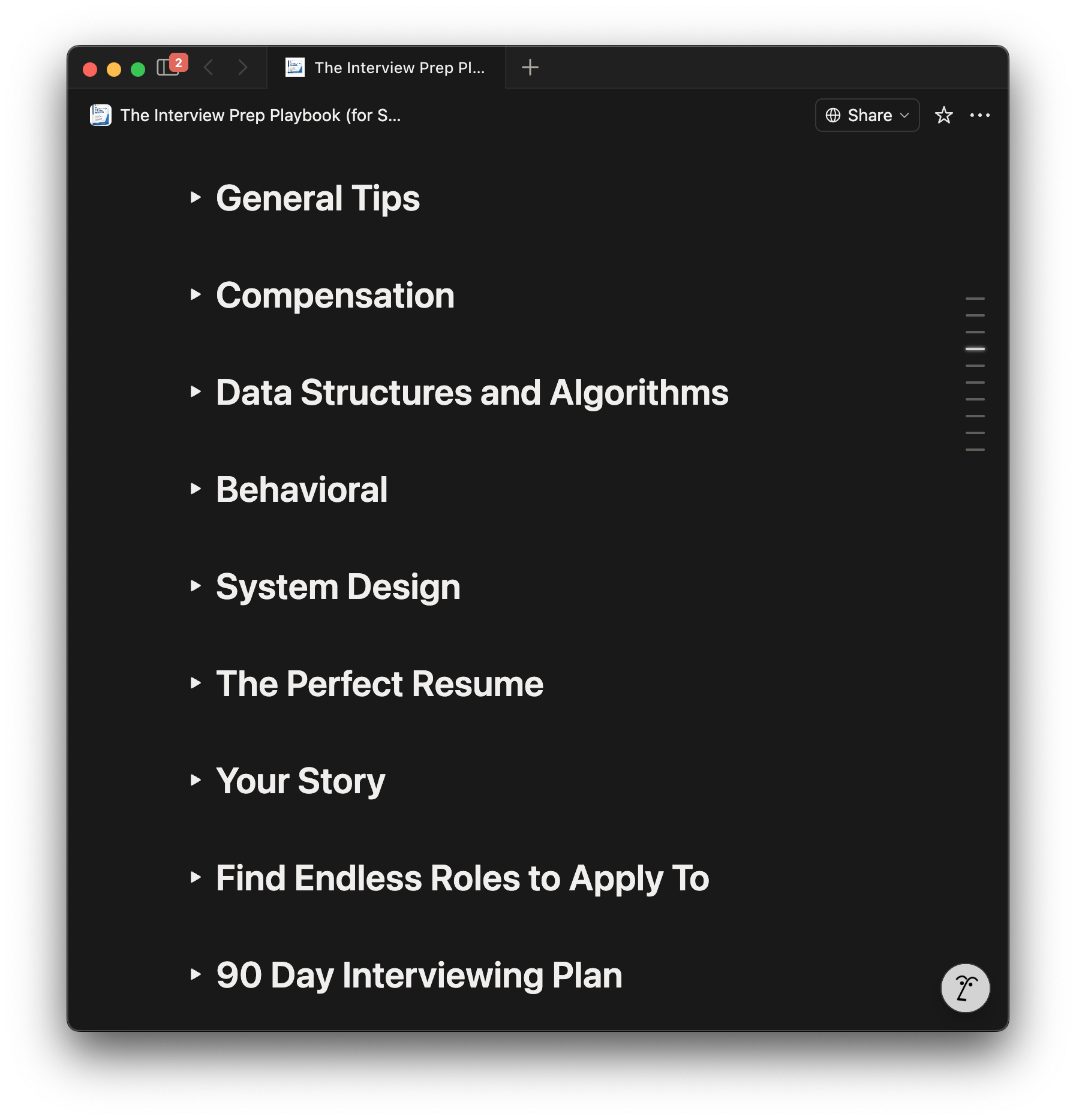Expand the System Design section

click(x=195, y=586)
